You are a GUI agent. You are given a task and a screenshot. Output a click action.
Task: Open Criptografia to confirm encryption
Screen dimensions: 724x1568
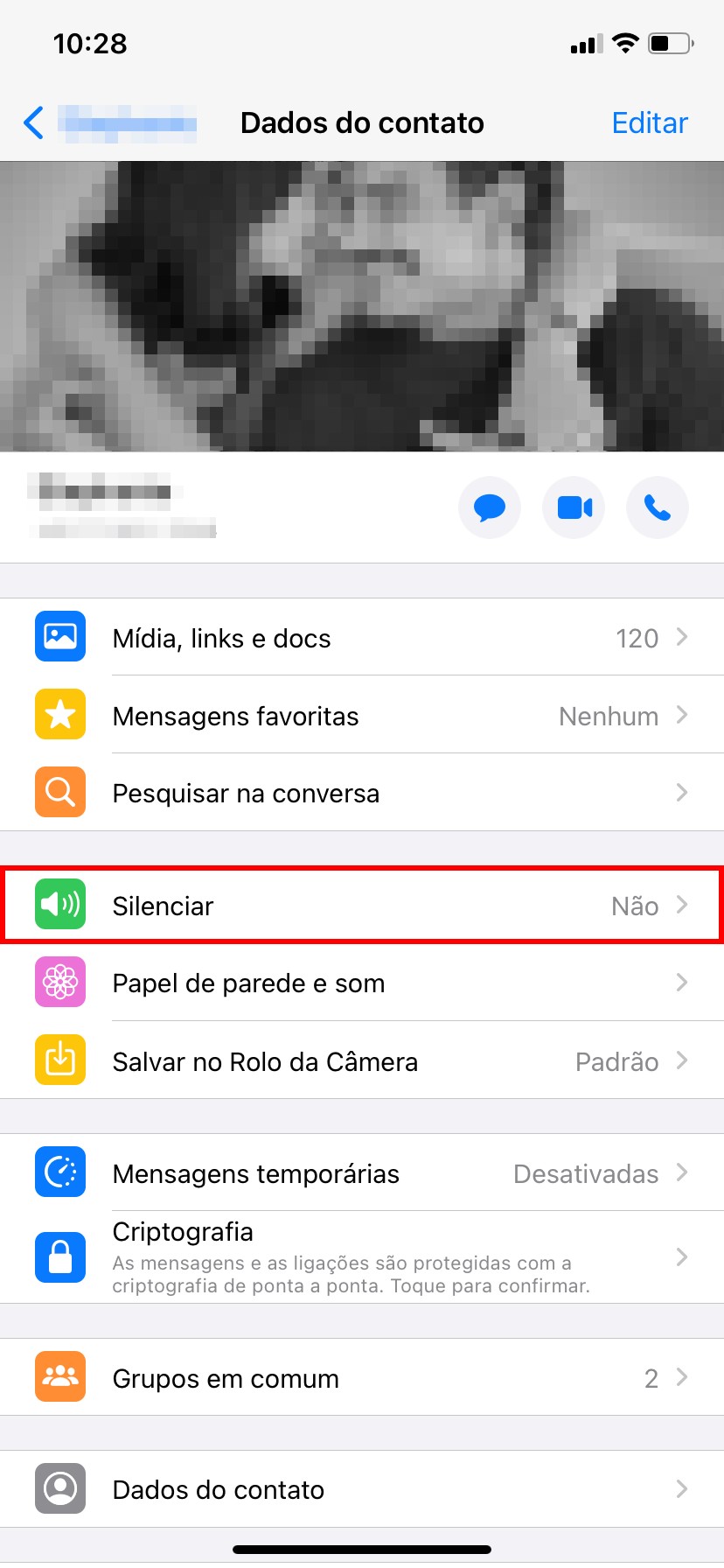(362, 1258)
